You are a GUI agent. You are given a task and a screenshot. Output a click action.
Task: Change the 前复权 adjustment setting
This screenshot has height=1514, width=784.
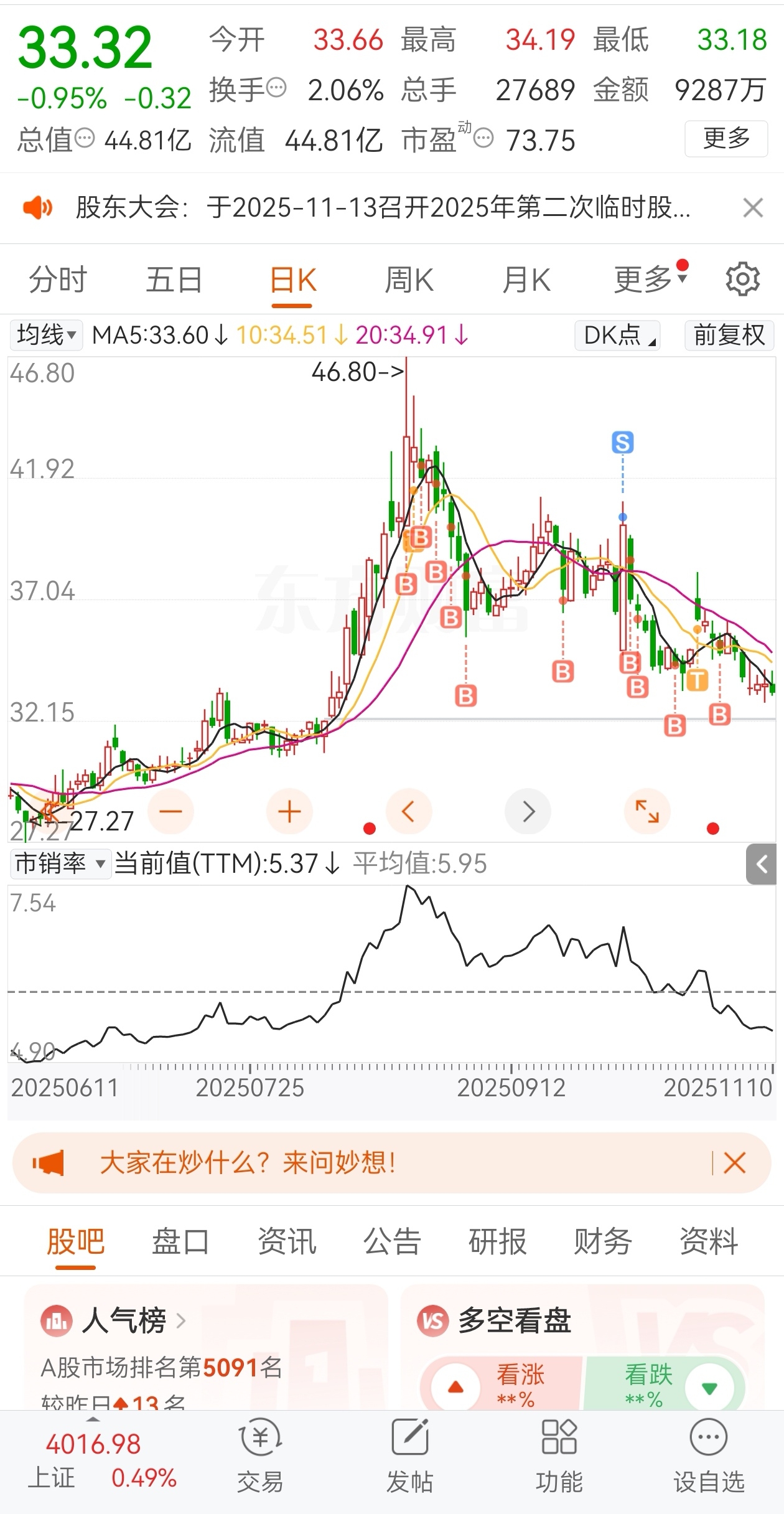point(729,336)
